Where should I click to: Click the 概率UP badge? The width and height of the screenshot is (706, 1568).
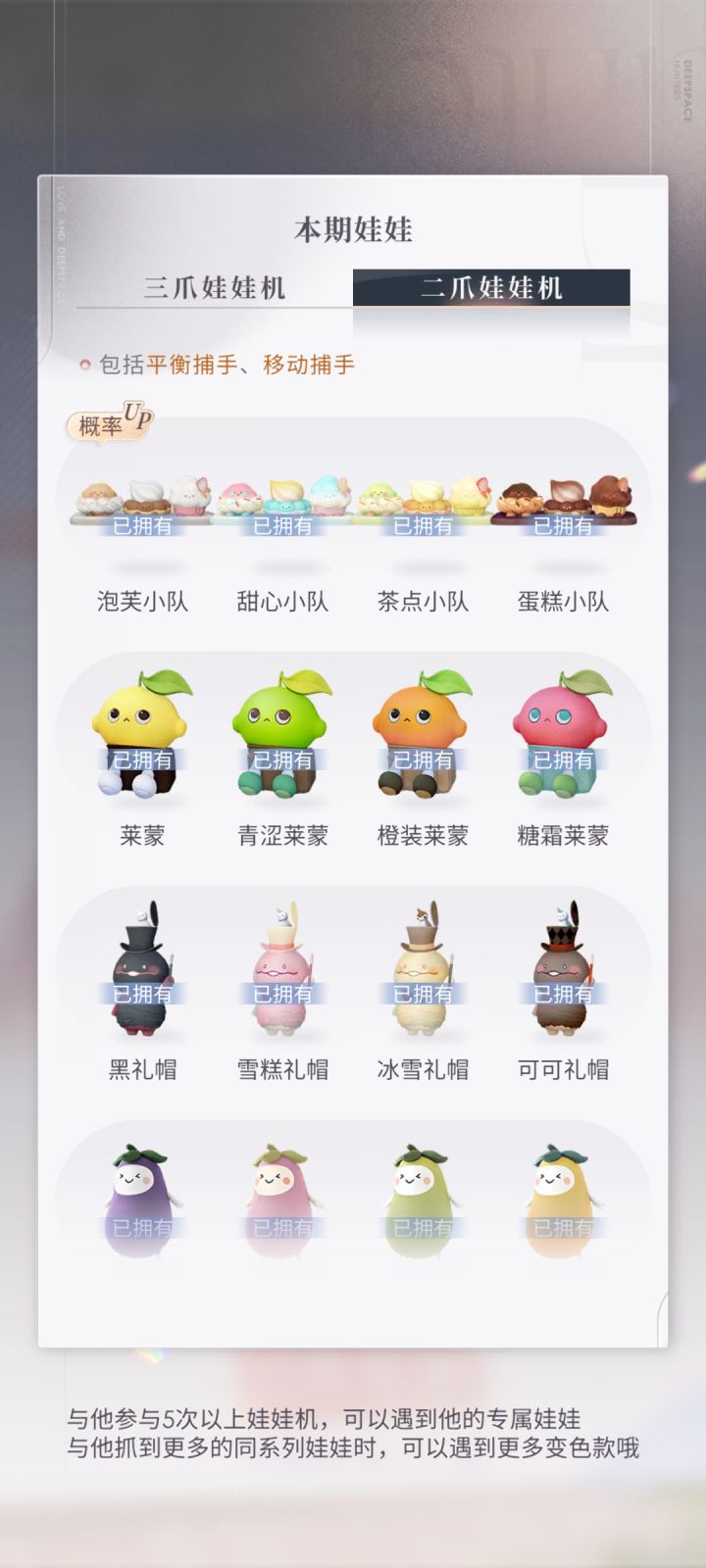point(108,424)
